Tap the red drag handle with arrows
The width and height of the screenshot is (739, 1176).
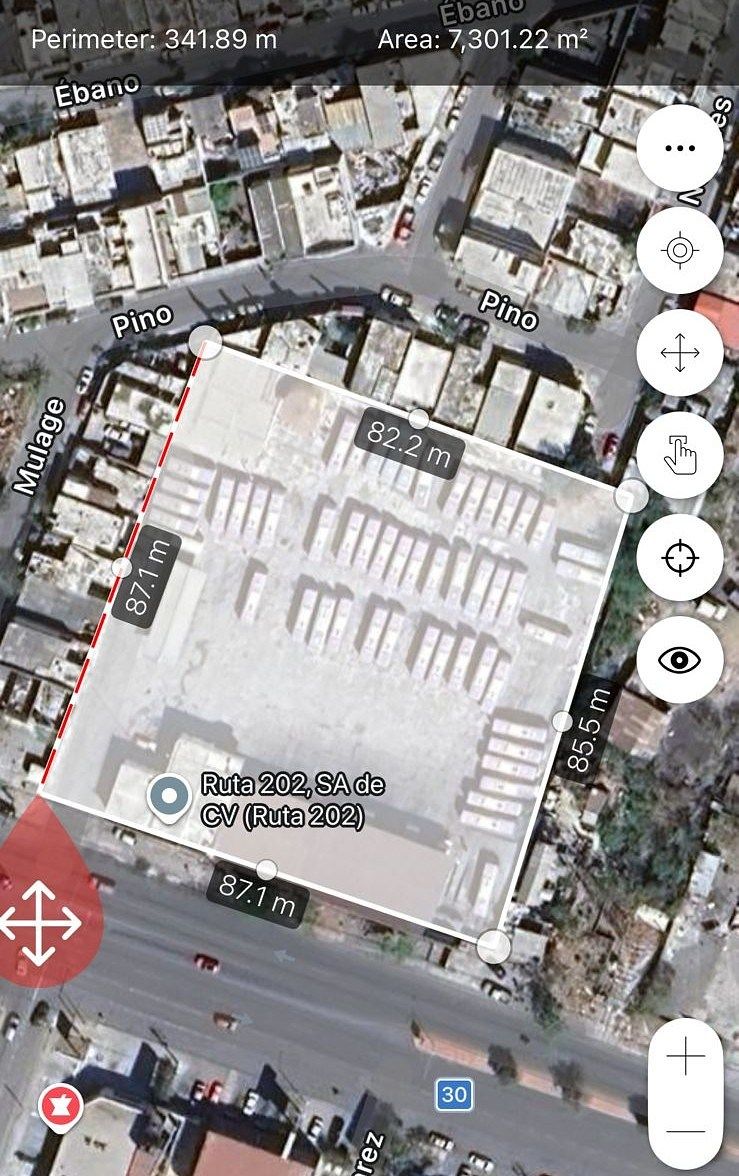coord(40,922)
